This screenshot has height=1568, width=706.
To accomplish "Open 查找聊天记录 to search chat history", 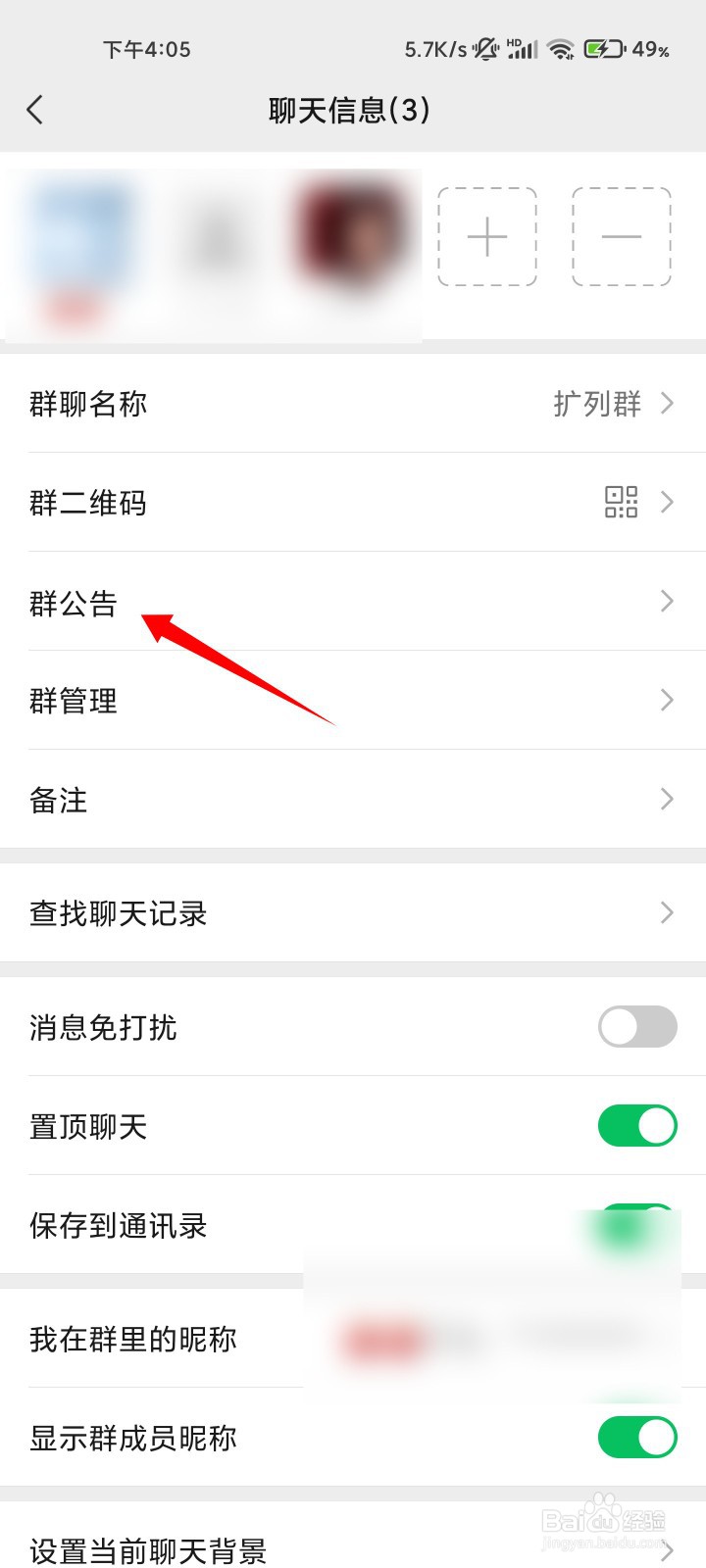I will point(353,912).
